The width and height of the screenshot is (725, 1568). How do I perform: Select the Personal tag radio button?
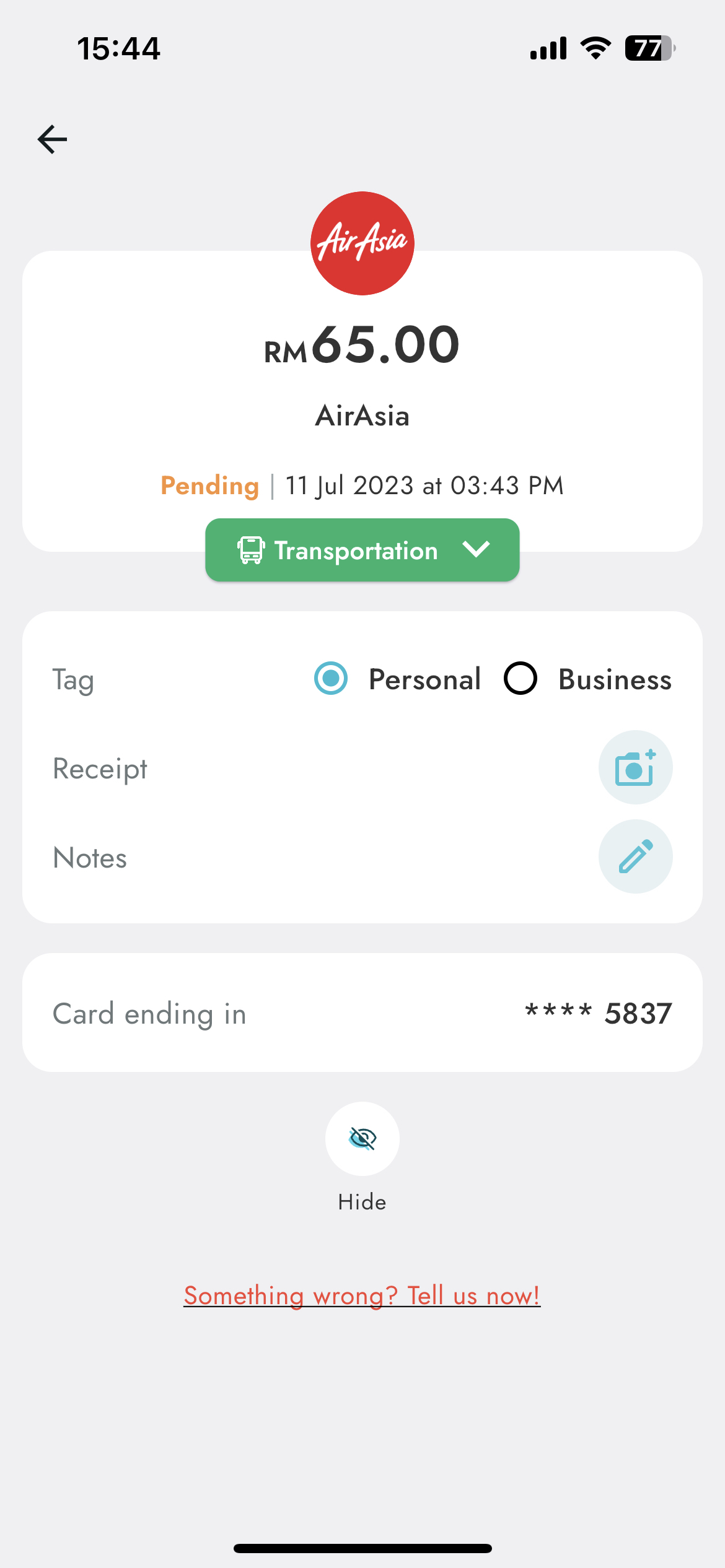tap(330, 679)
